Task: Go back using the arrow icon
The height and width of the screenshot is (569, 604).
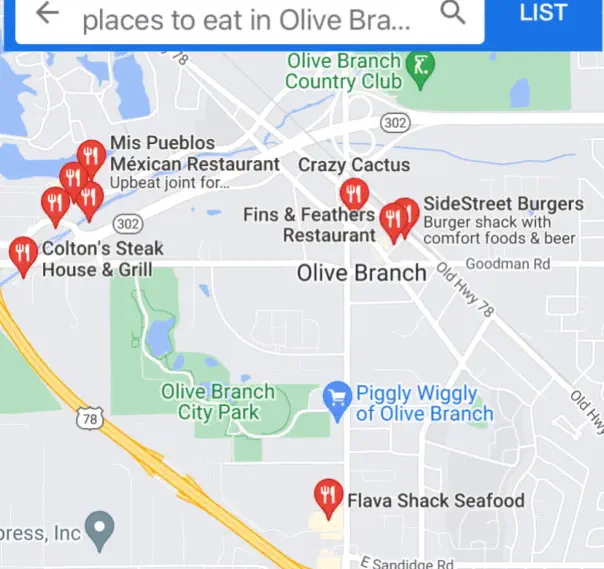Action: pos(47,14)
